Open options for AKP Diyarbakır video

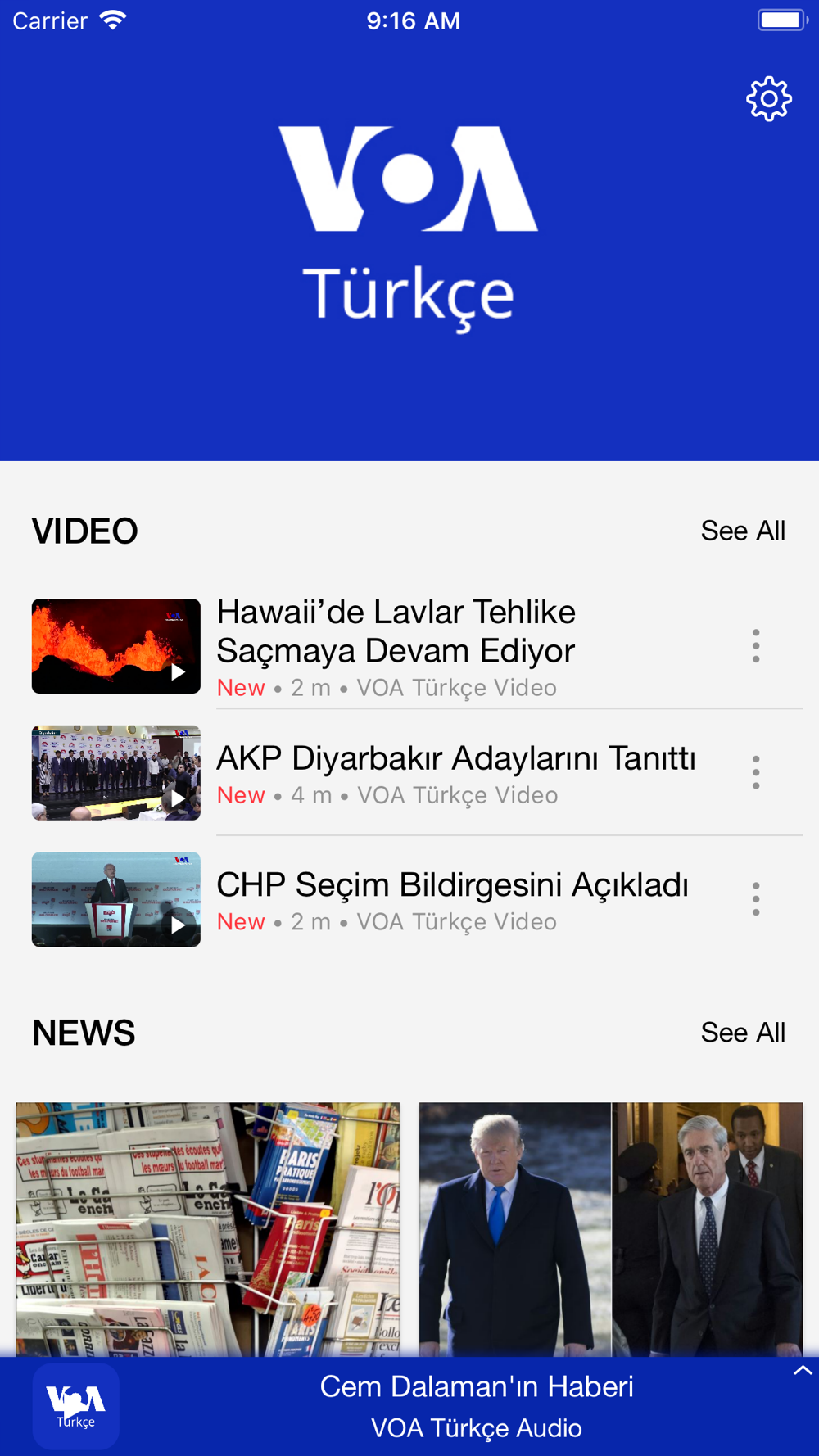(755, 772)
